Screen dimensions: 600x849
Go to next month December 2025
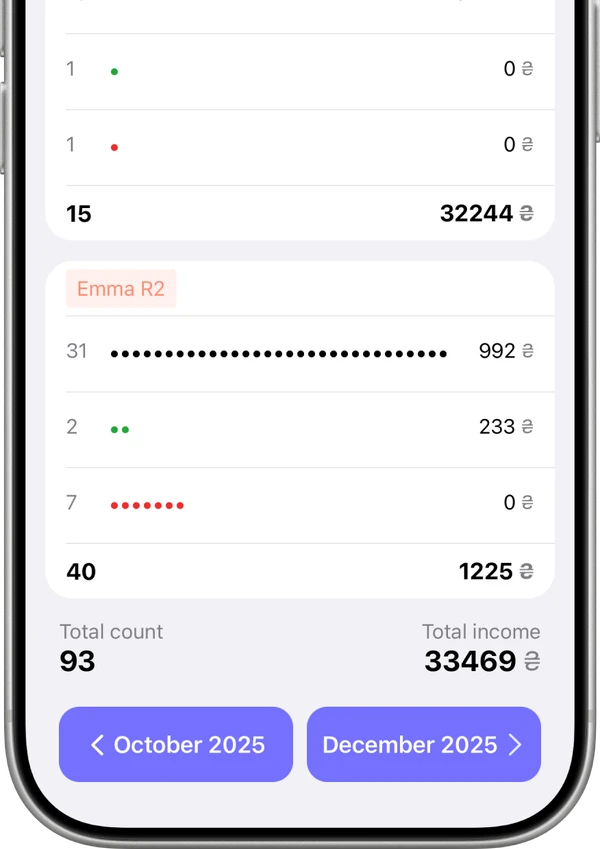pos(423,744)
